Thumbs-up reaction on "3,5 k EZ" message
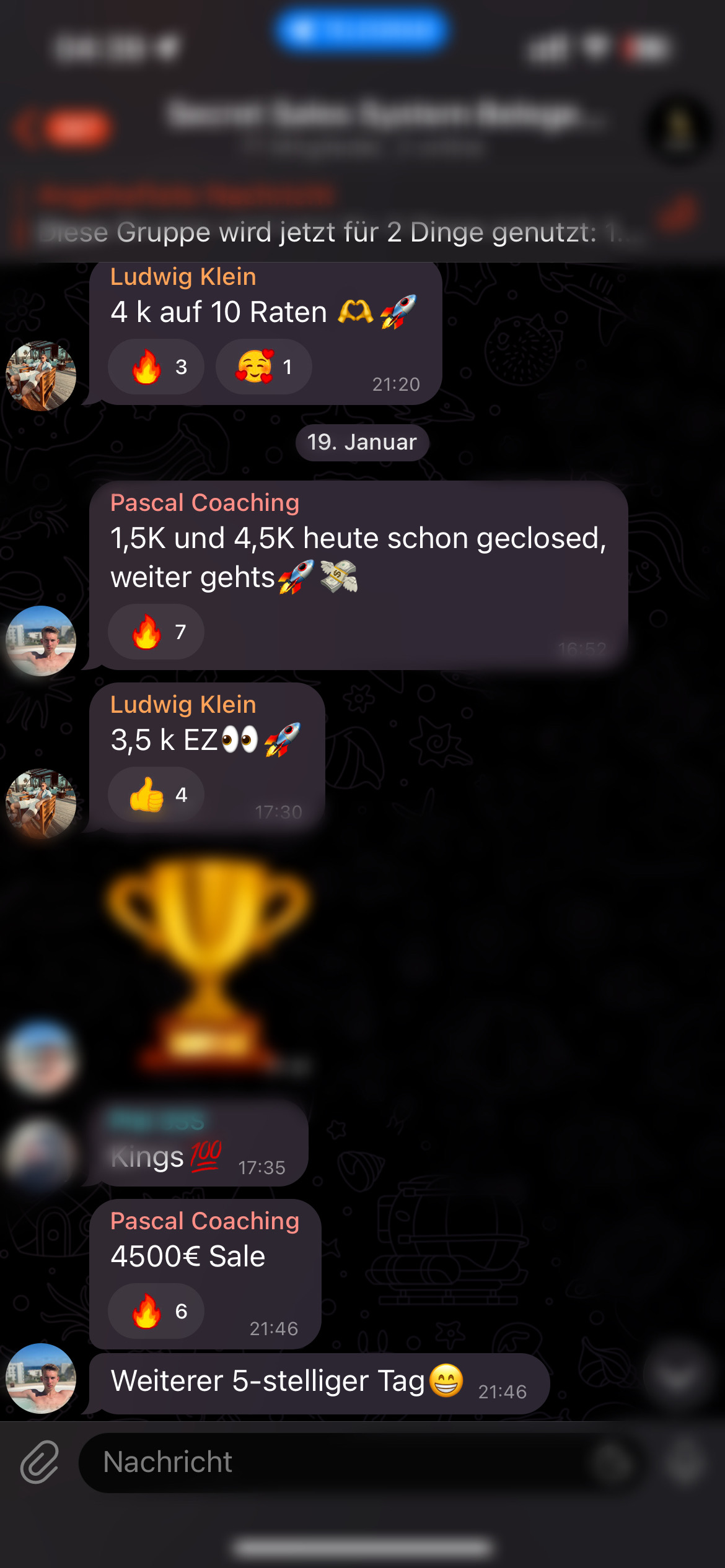 click(x=156, y=795)
